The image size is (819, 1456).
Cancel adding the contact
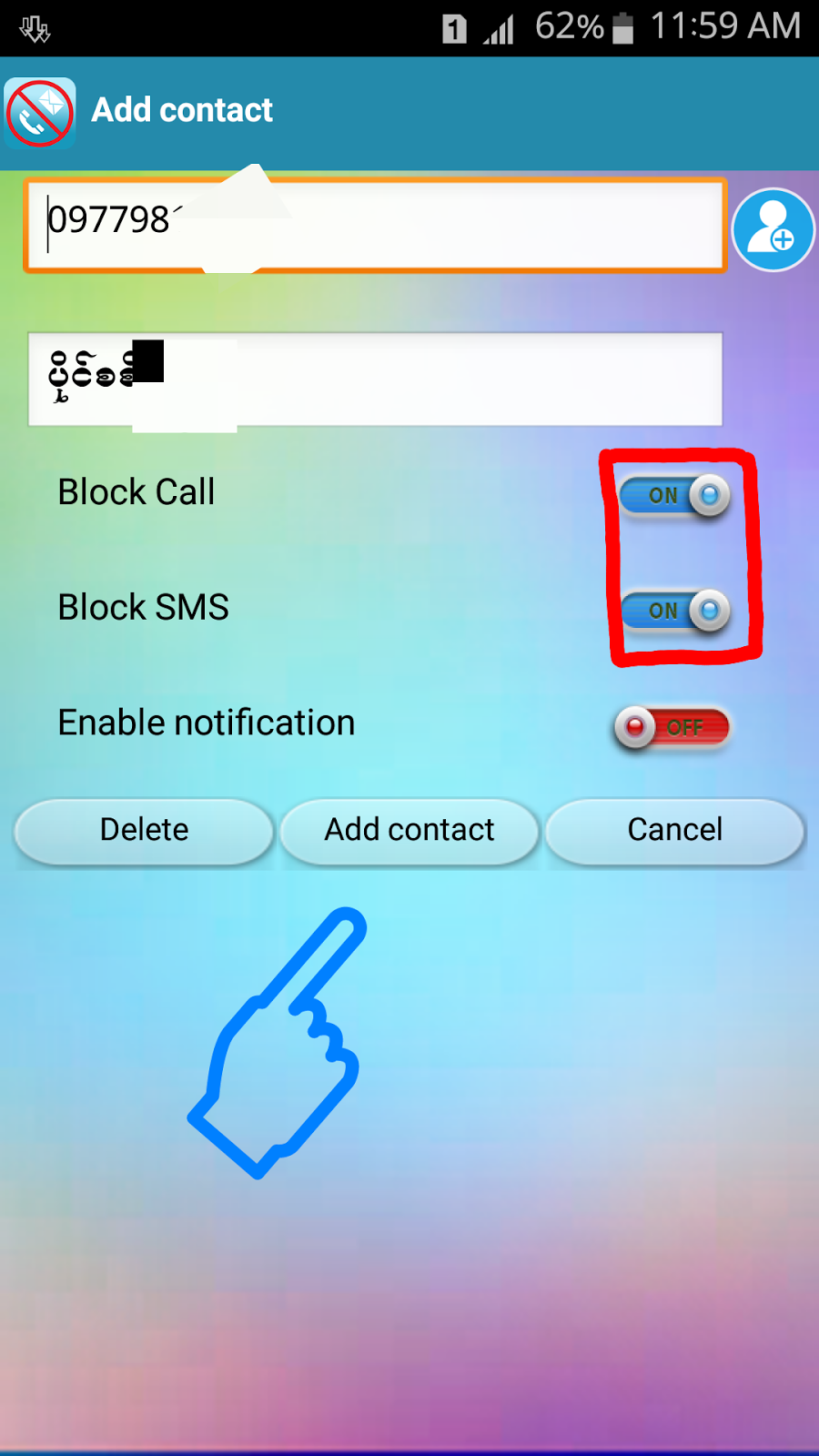(x=674, y=830)
